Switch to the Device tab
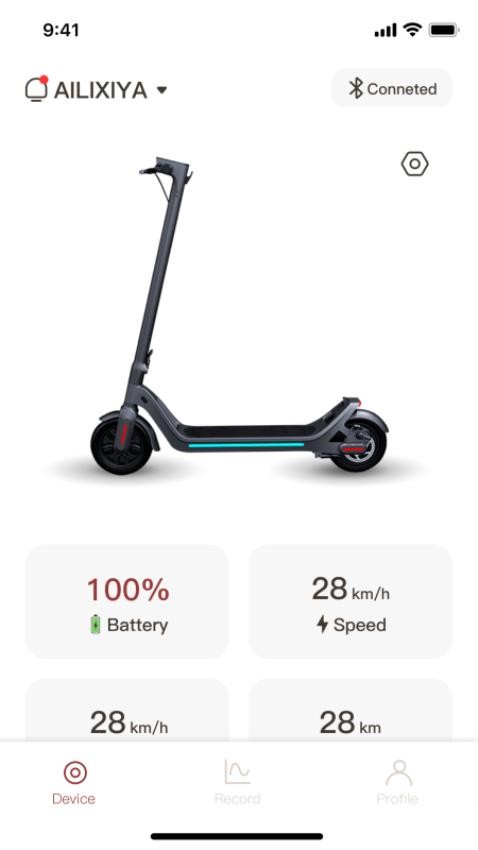This screenshot has height=850, width=478. pyautogui.click(x=74, y=783)
